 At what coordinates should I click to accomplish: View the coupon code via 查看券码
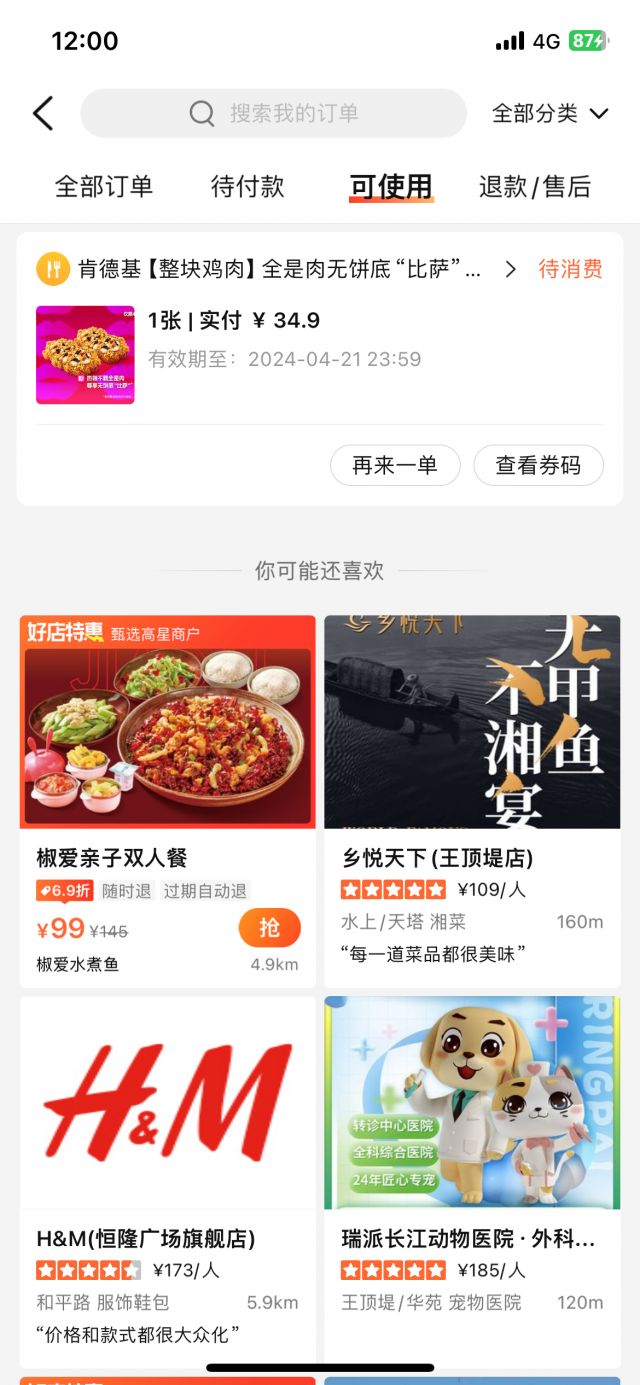tap(538, 466)
